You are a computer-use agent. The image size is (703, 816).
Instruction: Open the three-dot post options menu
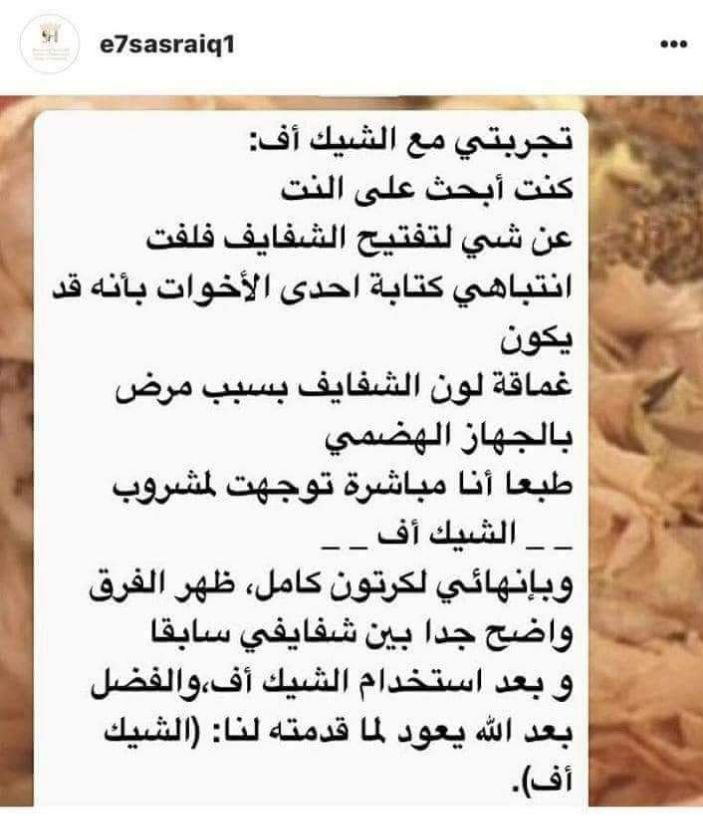(x=674, y=45)
